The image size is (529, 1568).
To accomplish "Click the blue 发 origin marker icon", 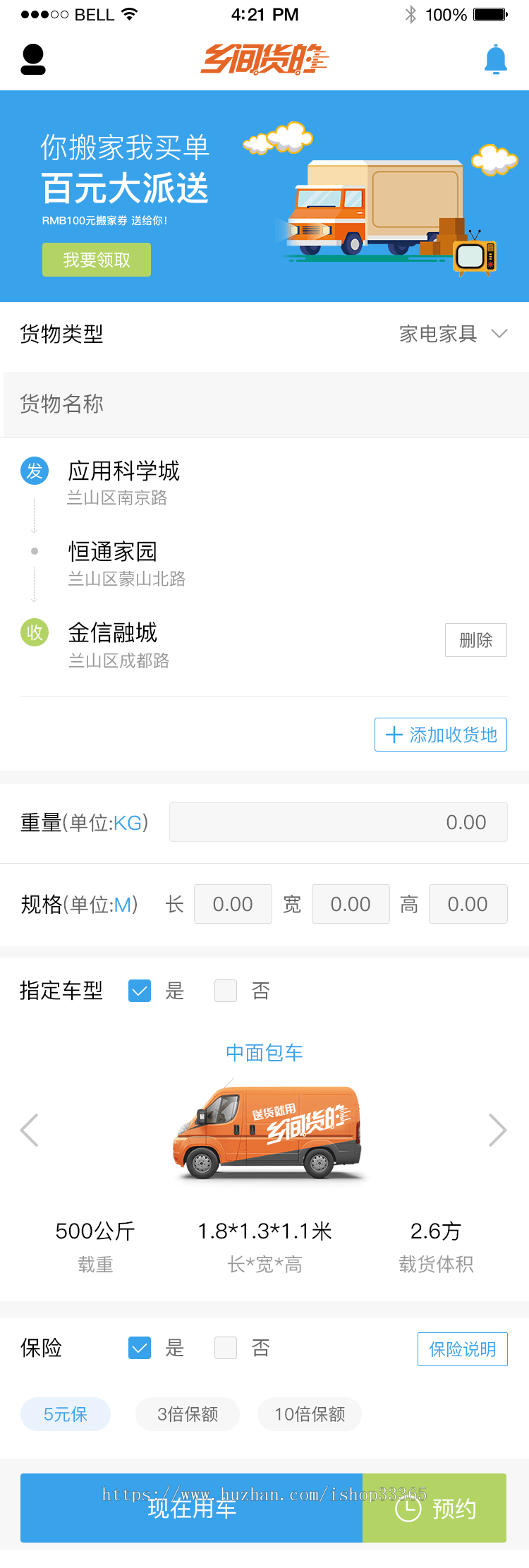I will 34,471.
